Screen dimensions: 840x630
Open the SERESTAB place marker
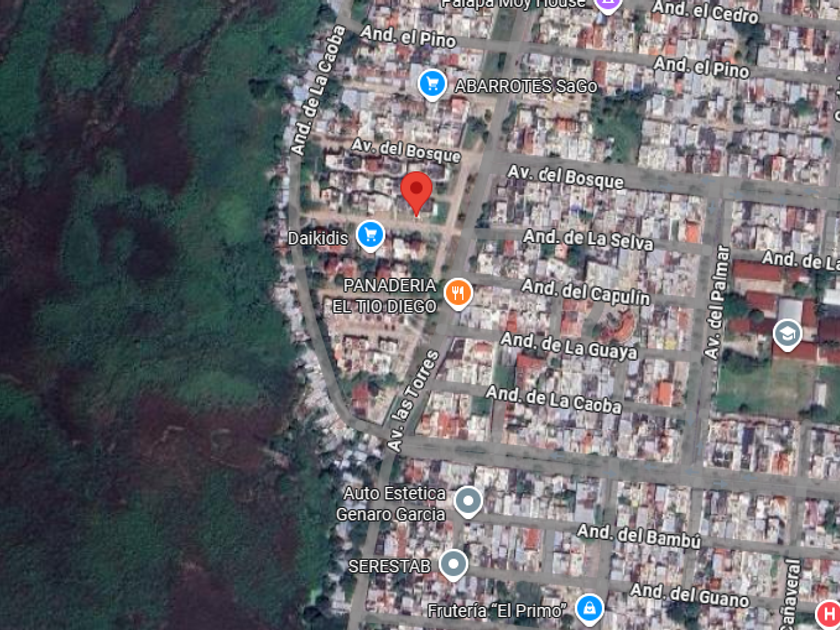tap(453, 565)
